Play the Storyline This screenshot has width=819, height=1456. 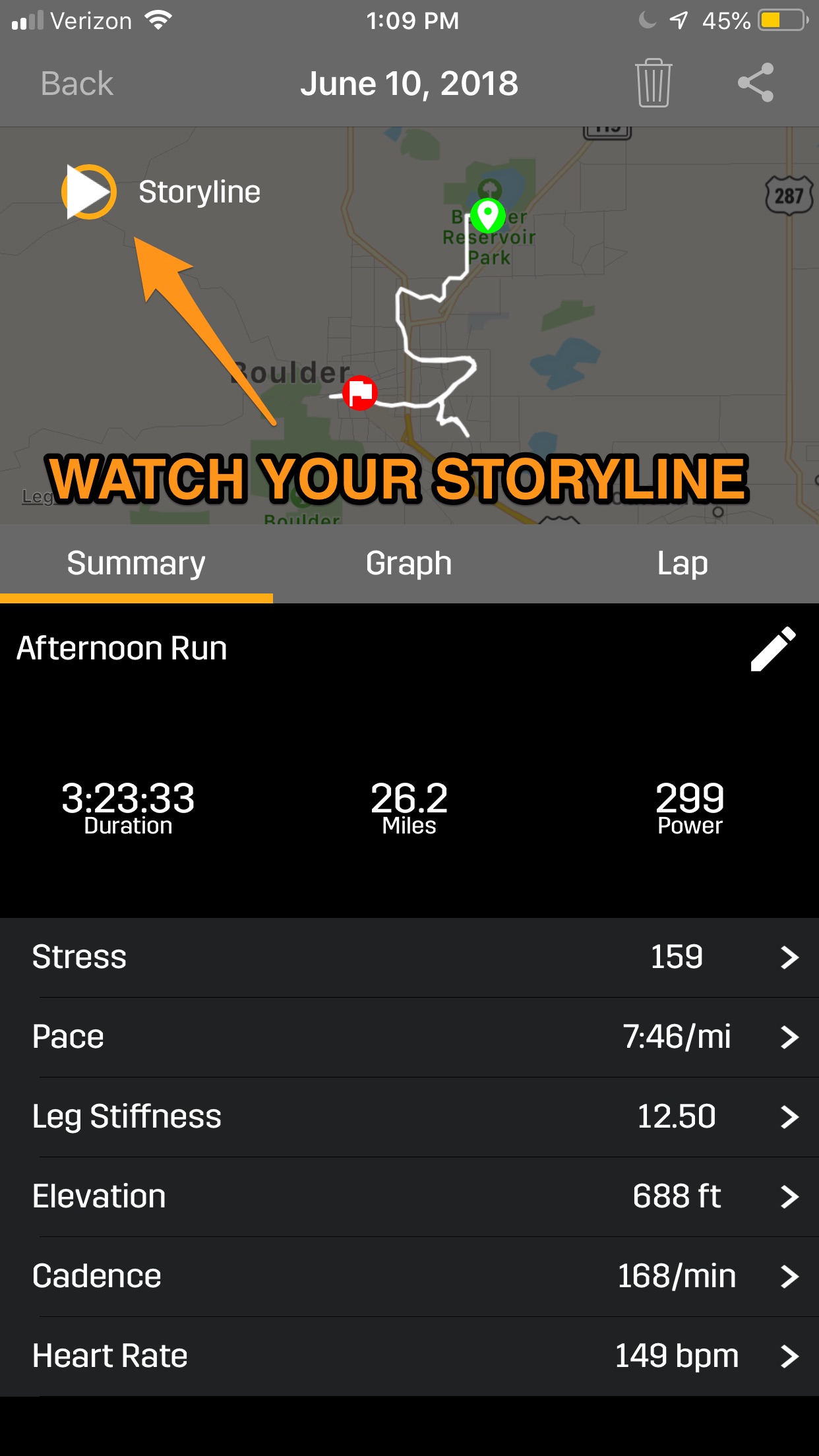(x=89, y=192)
